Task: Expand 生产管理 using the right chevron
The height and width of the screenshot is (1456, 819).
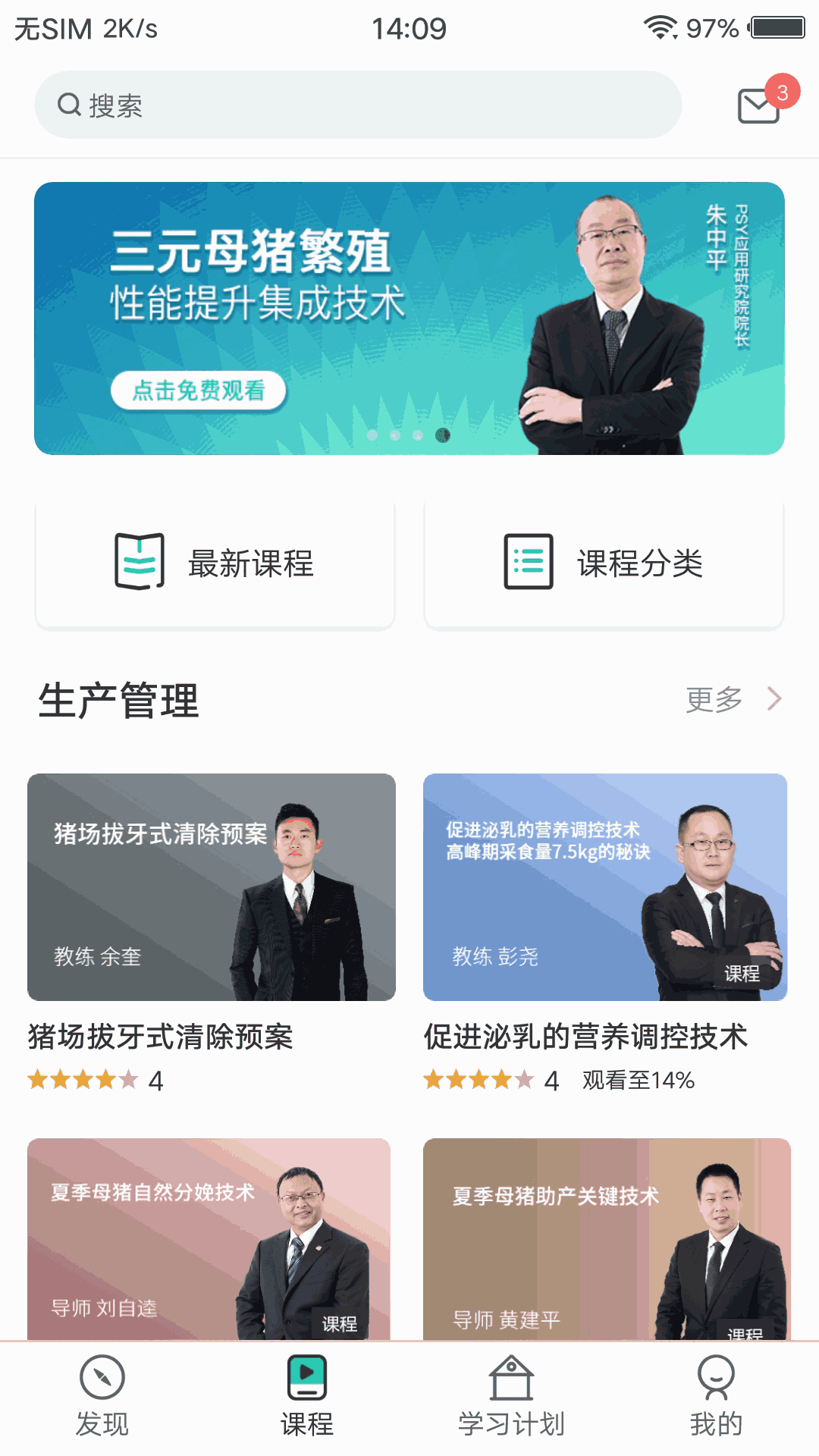Action: (x=774, y=698)
